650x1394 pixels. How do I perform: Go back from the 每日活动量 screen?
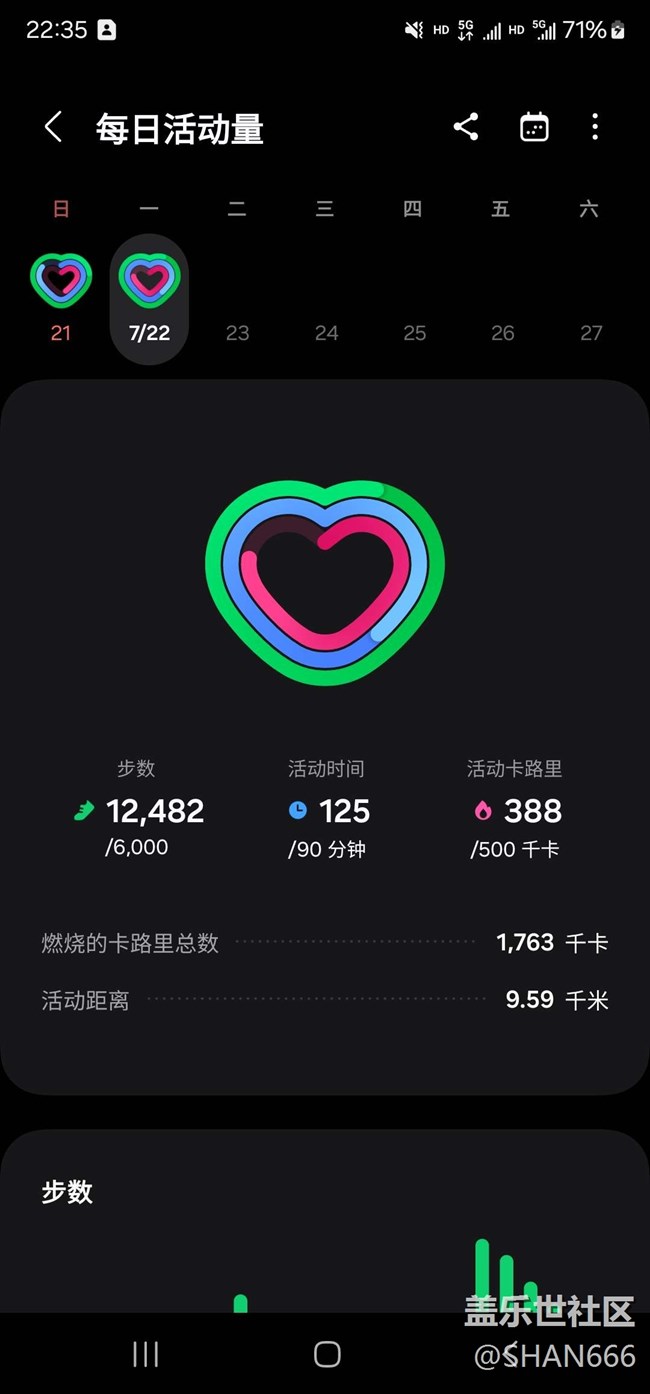pos(53,128)
